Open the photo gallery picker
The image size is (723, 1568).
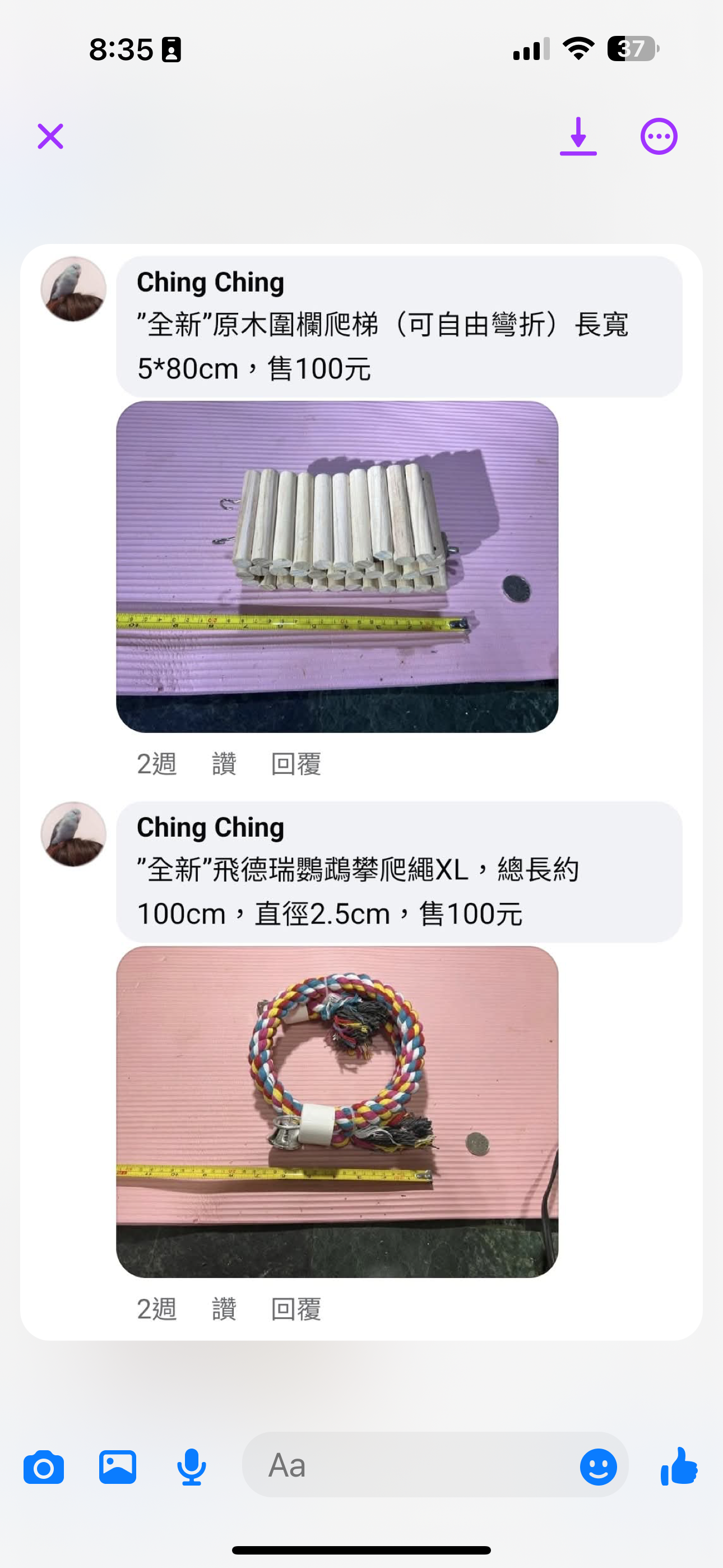pos(118,1467)
